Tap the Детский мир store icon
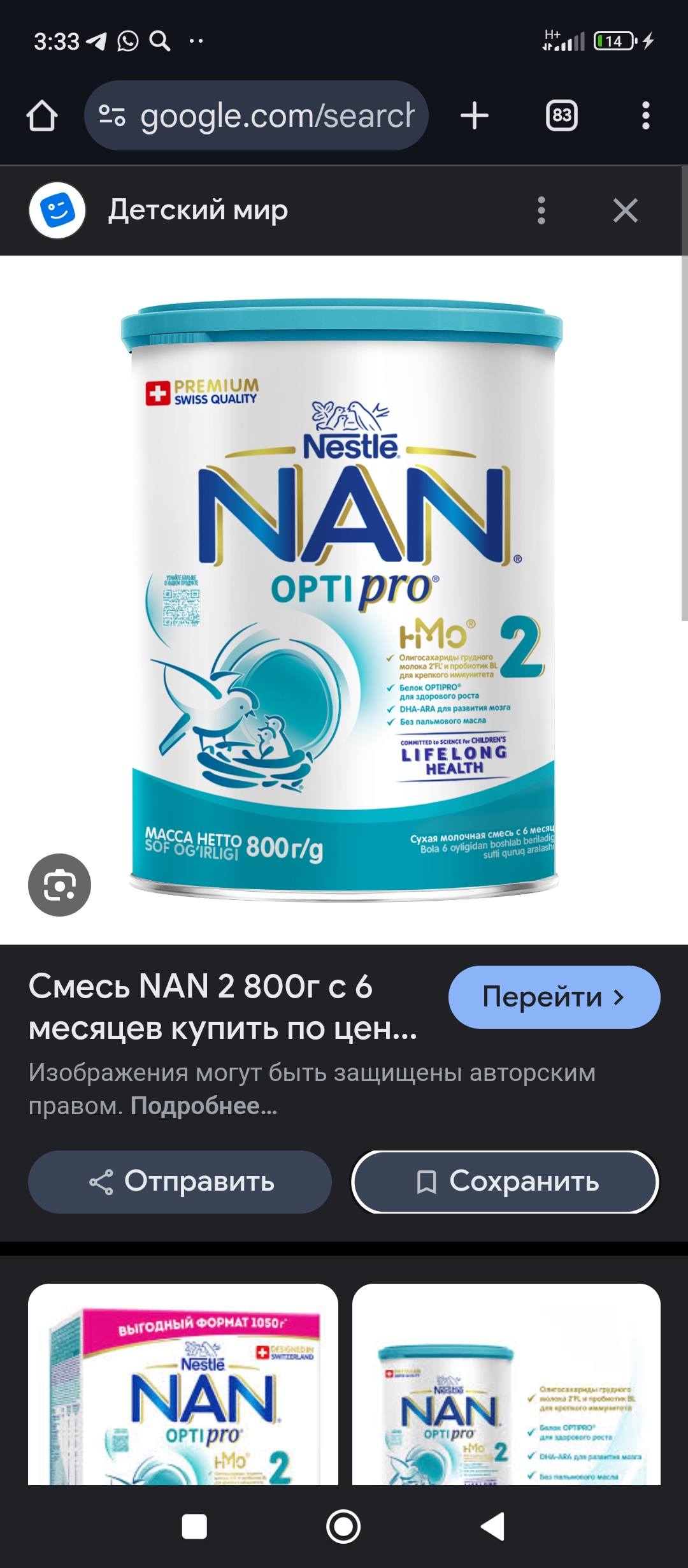Screen dimensions: 688x1568 click(x=58, y=210)
